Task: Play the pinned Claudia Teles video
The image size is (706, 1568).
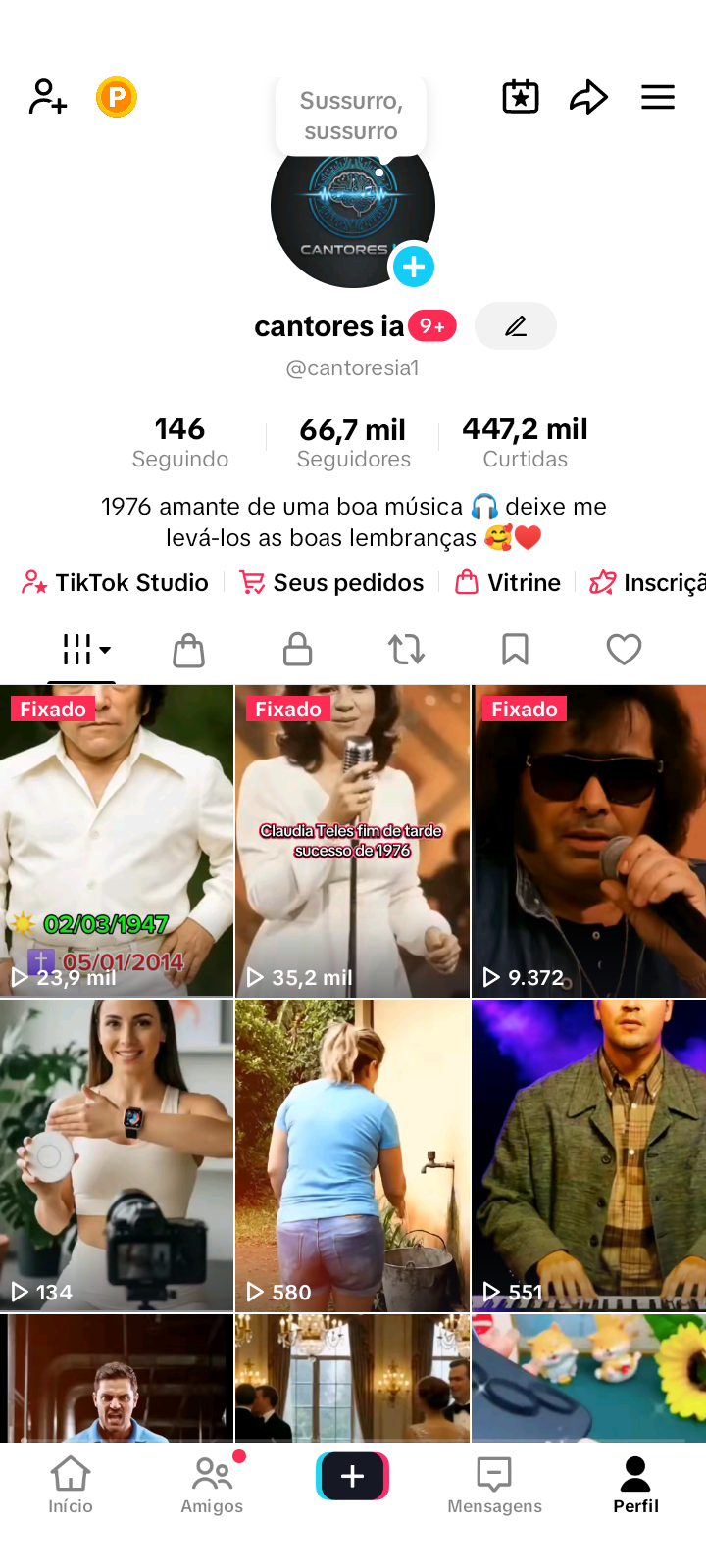Action: point(352,841)
